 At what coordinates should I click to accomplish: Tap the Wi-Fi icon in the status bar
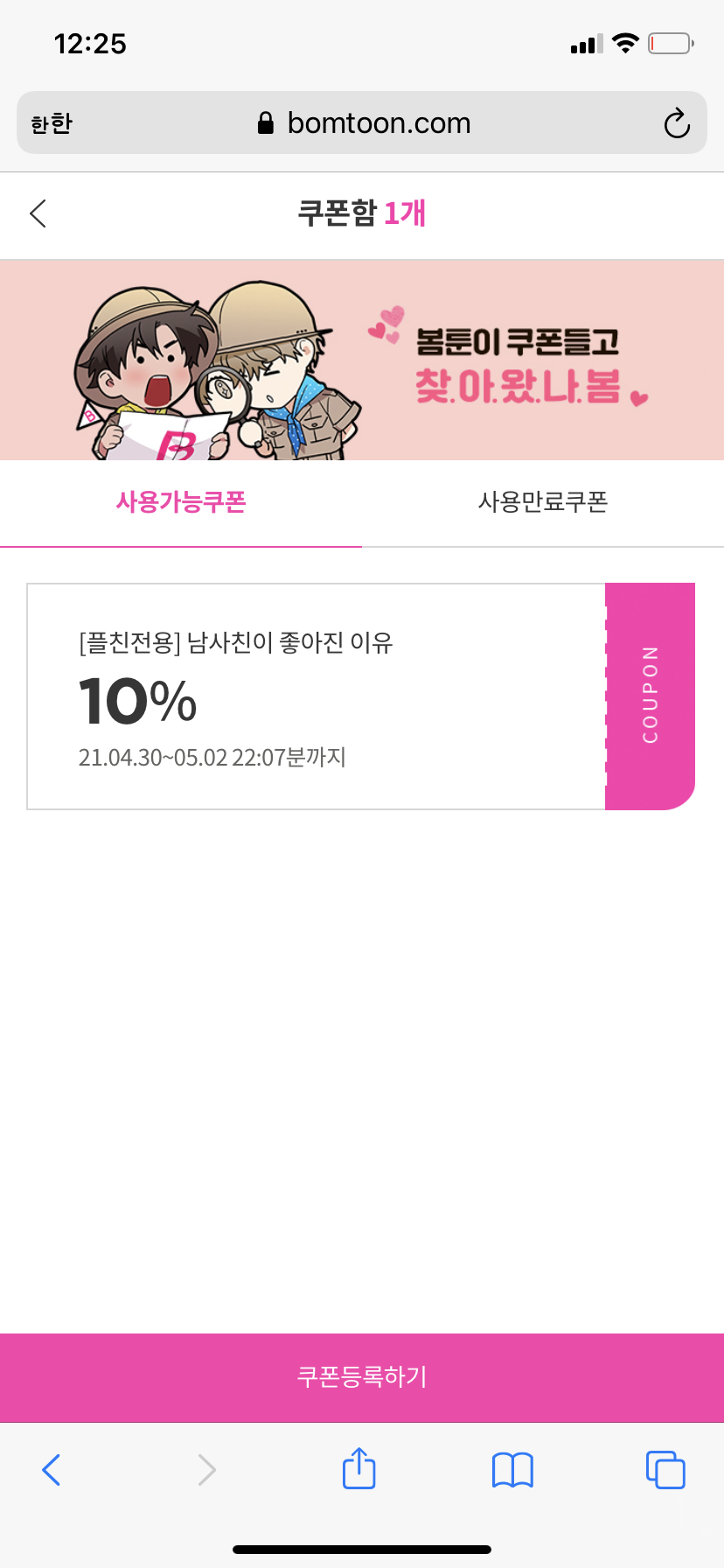click(626, 42)
